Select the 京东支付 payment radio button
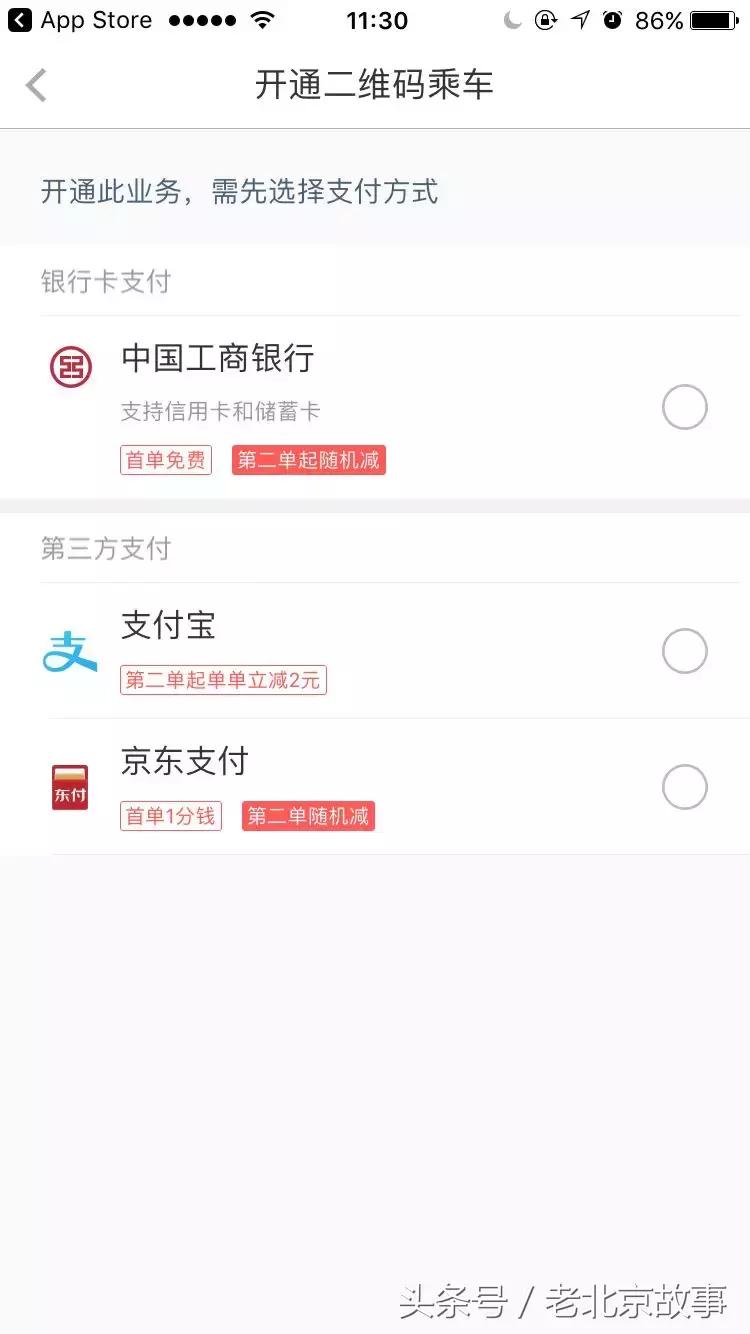750x1334 pixels. pyautogui.click(x=684, y=786)
